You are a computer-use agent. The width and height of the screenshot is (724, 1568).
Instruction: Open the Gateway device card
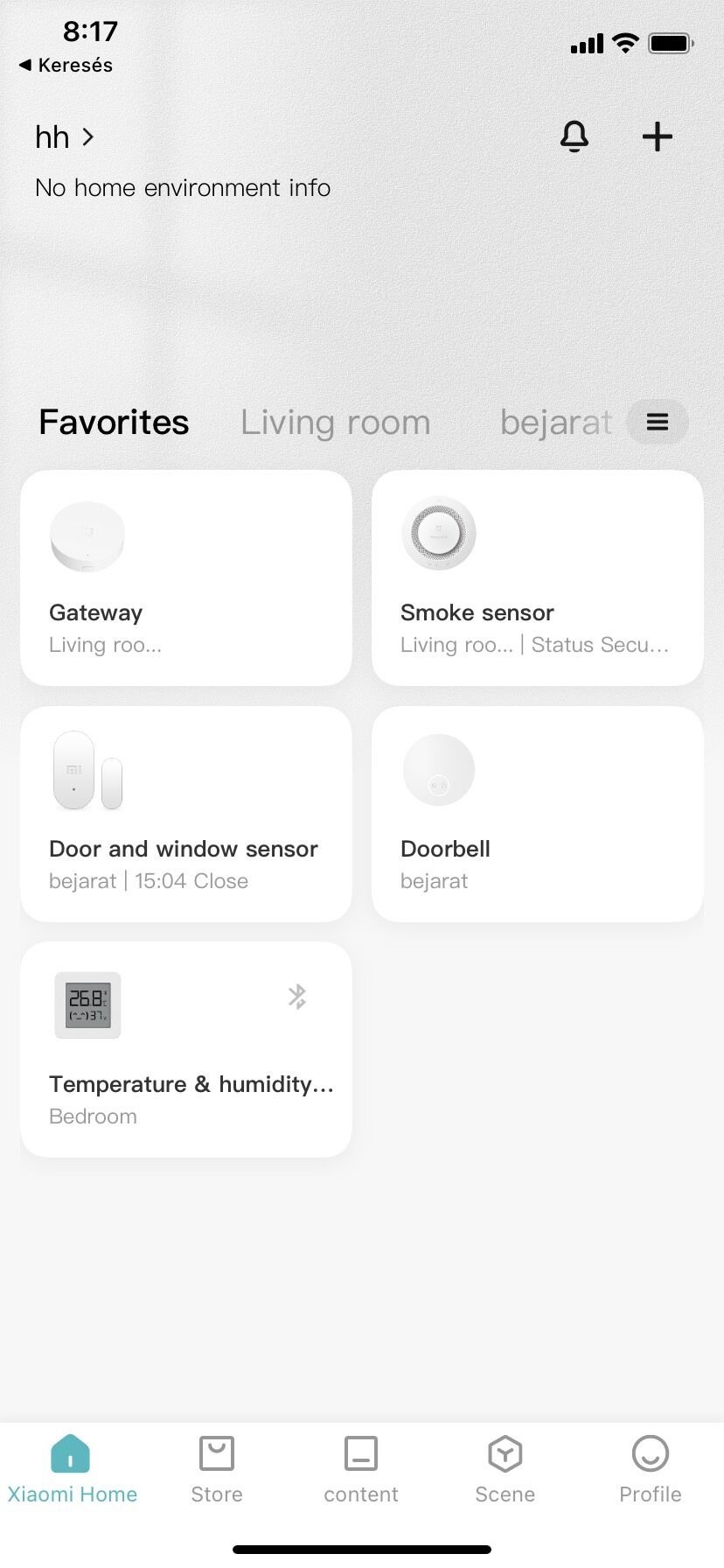pyautogui.click(x=186, y=577)
